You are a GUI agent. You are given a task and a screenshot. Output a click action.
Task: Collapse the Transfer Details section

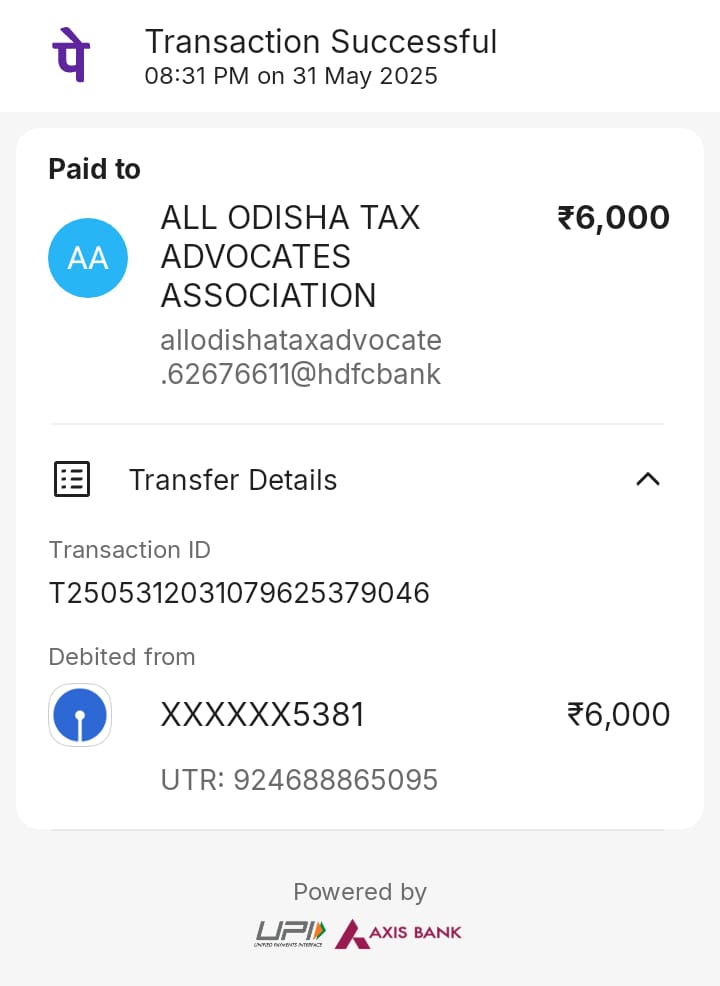pos(647,479)
